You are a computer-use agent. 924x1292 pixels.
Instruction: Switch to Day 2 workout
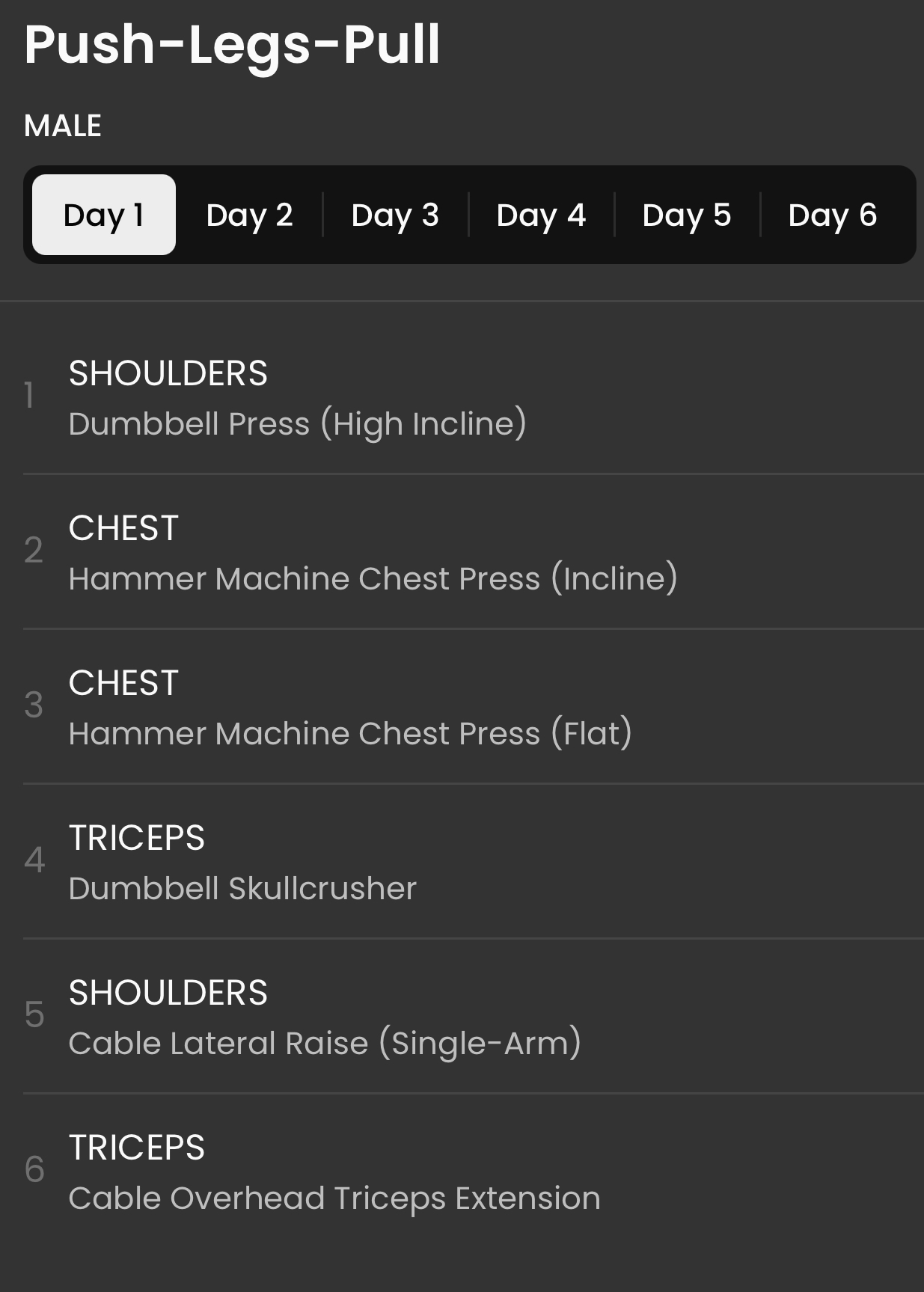pyautogui.click(x=249, y=215)
